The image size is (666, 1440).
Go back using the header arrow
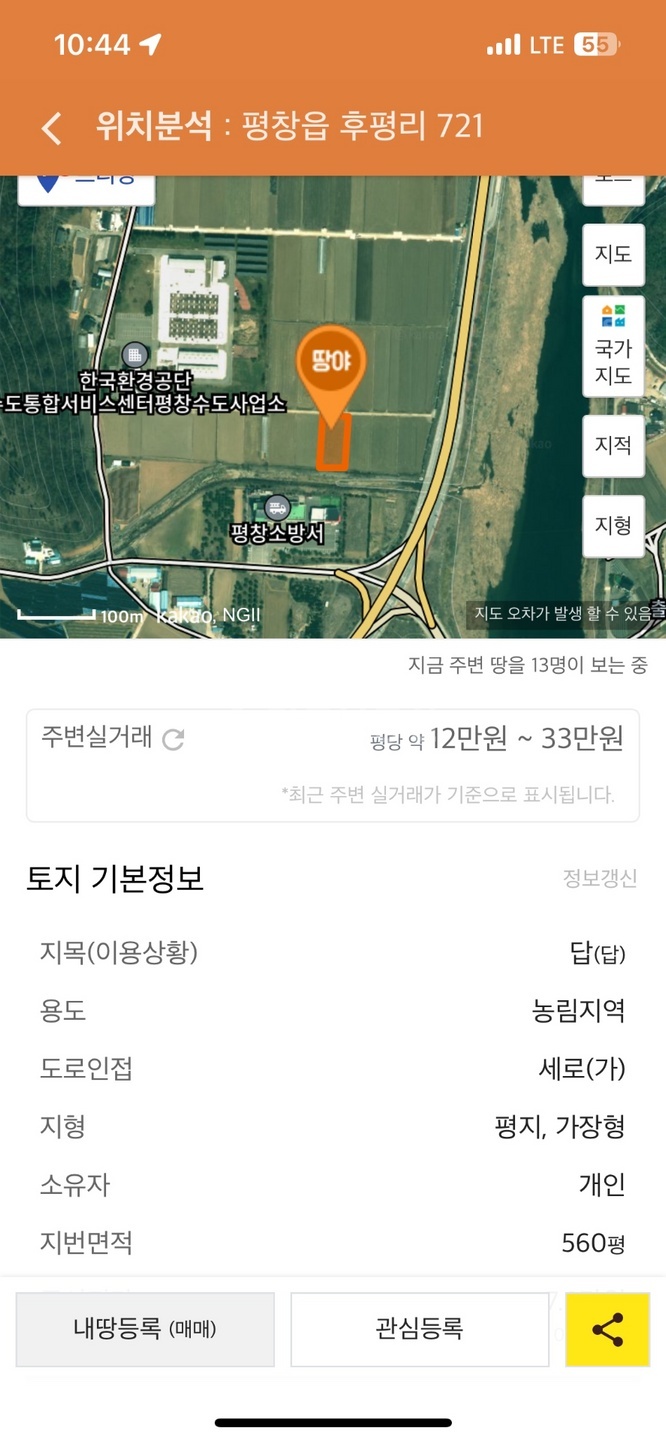click(52, 128)
